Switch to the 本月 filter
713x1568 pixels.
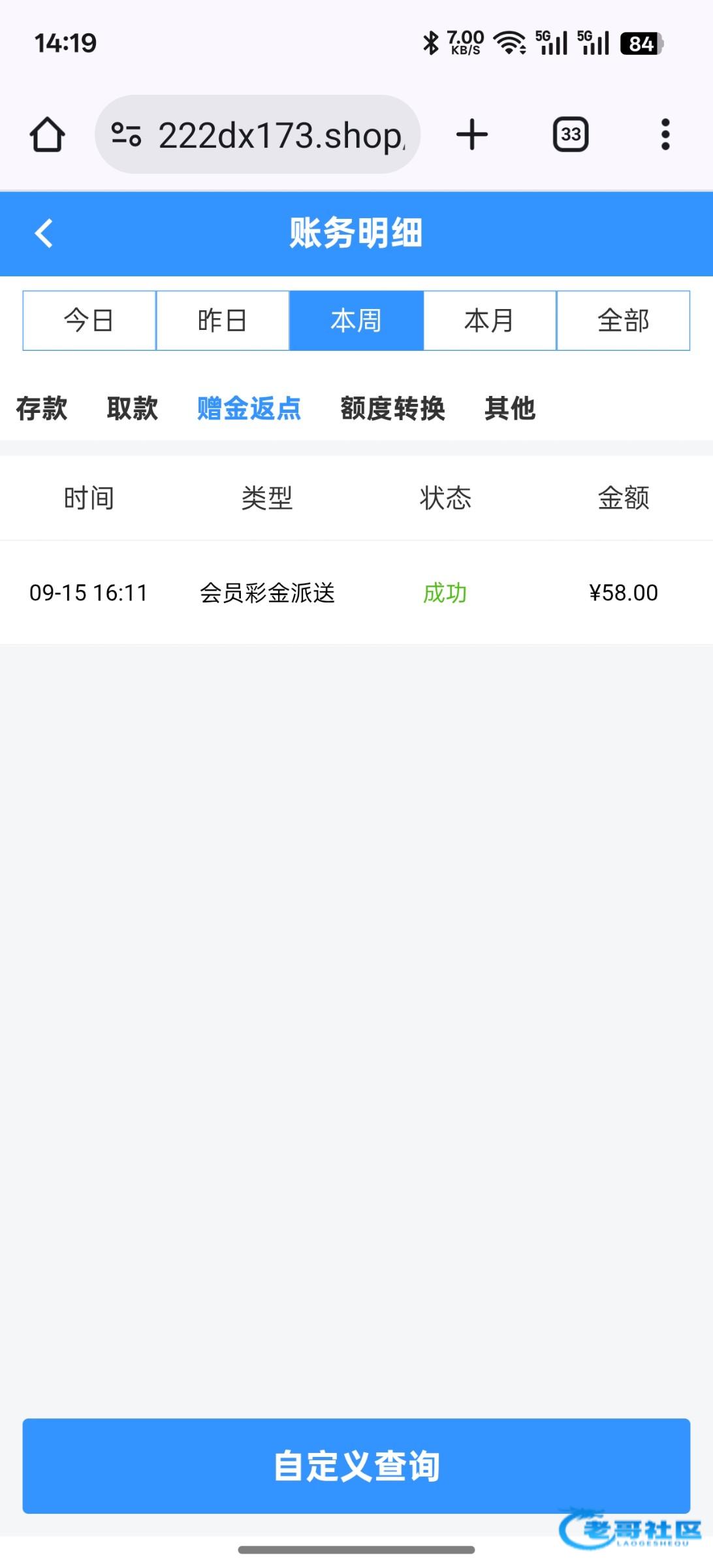[x=490, y=321]
